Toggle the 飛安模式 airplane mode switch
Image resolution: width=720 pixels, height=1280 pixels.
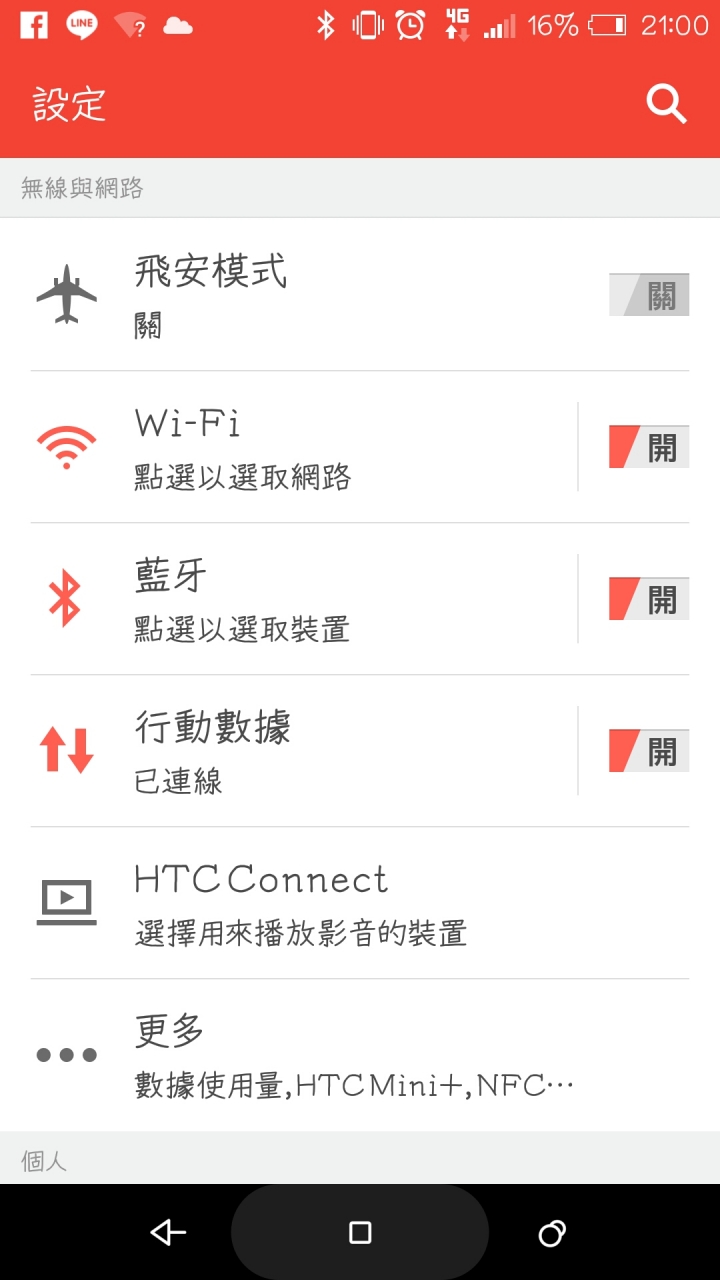tap(649, 295)
